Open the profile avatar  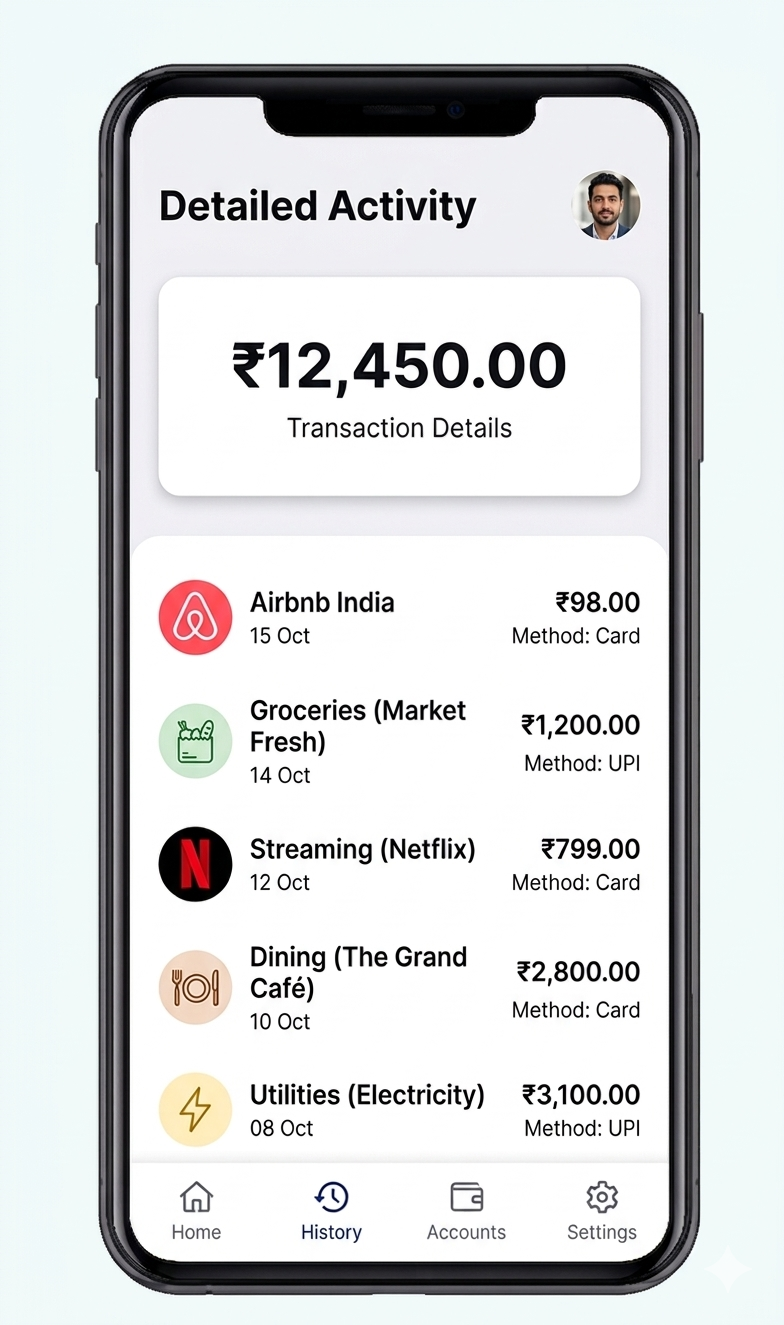[606, 205]
